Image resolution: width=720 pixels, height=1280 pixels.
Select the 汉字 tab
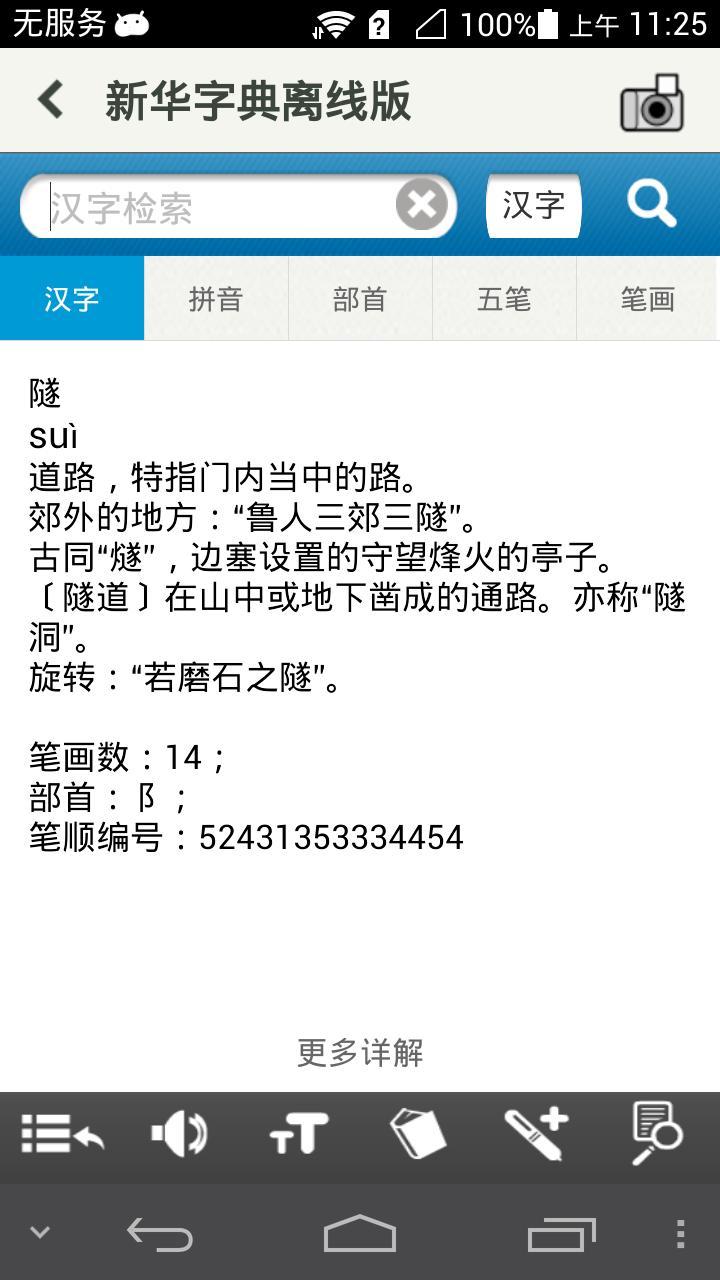(x=72, y=299)
